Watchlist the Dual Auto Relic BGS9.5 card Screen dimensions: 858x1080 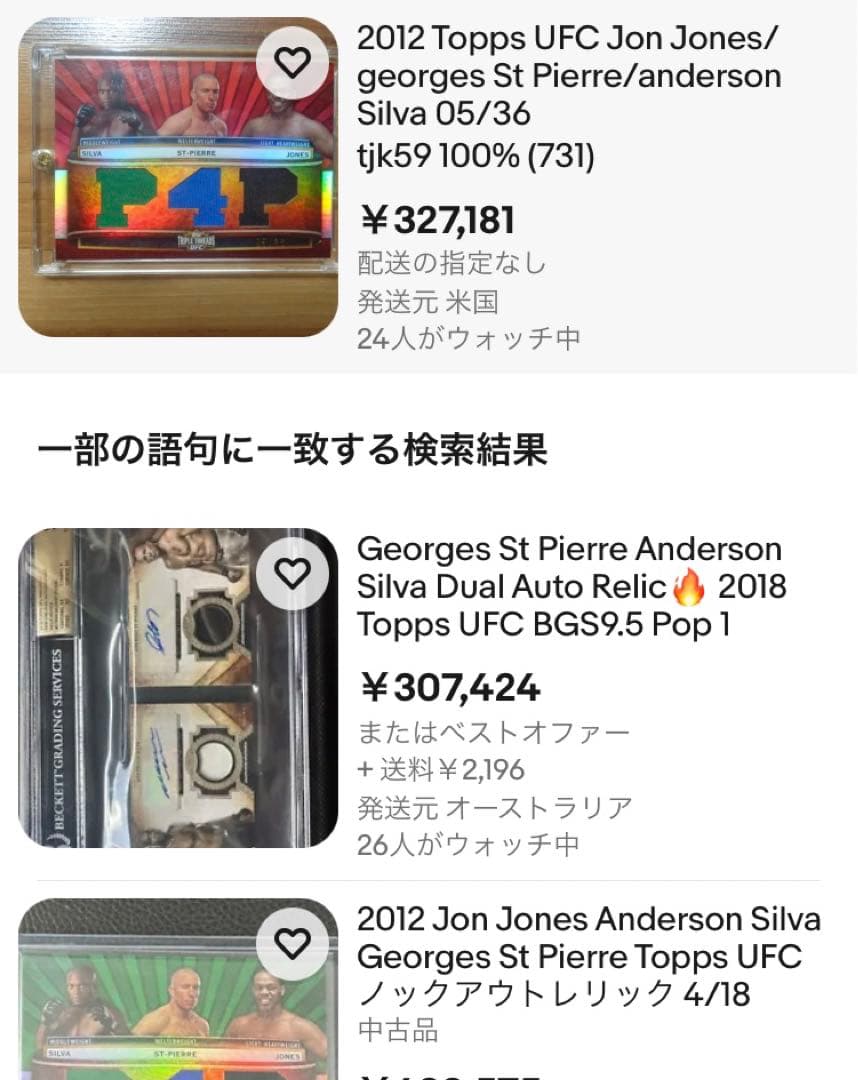coord(293,573)
